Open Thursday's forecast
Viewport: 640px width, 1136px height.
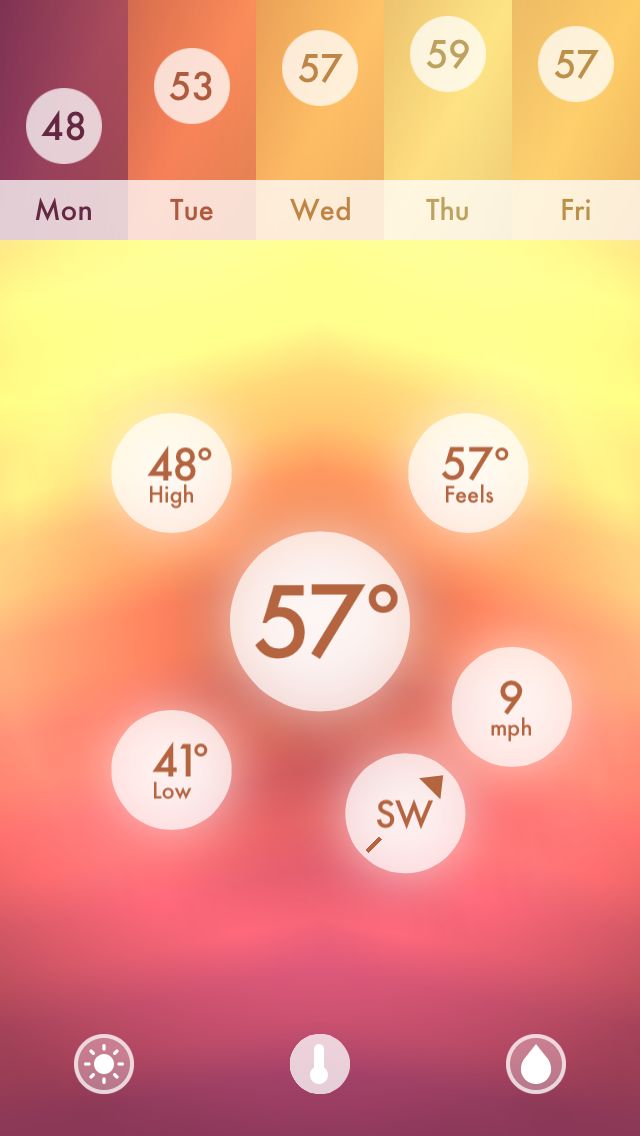pyautogui.click(x=448, y=210)
